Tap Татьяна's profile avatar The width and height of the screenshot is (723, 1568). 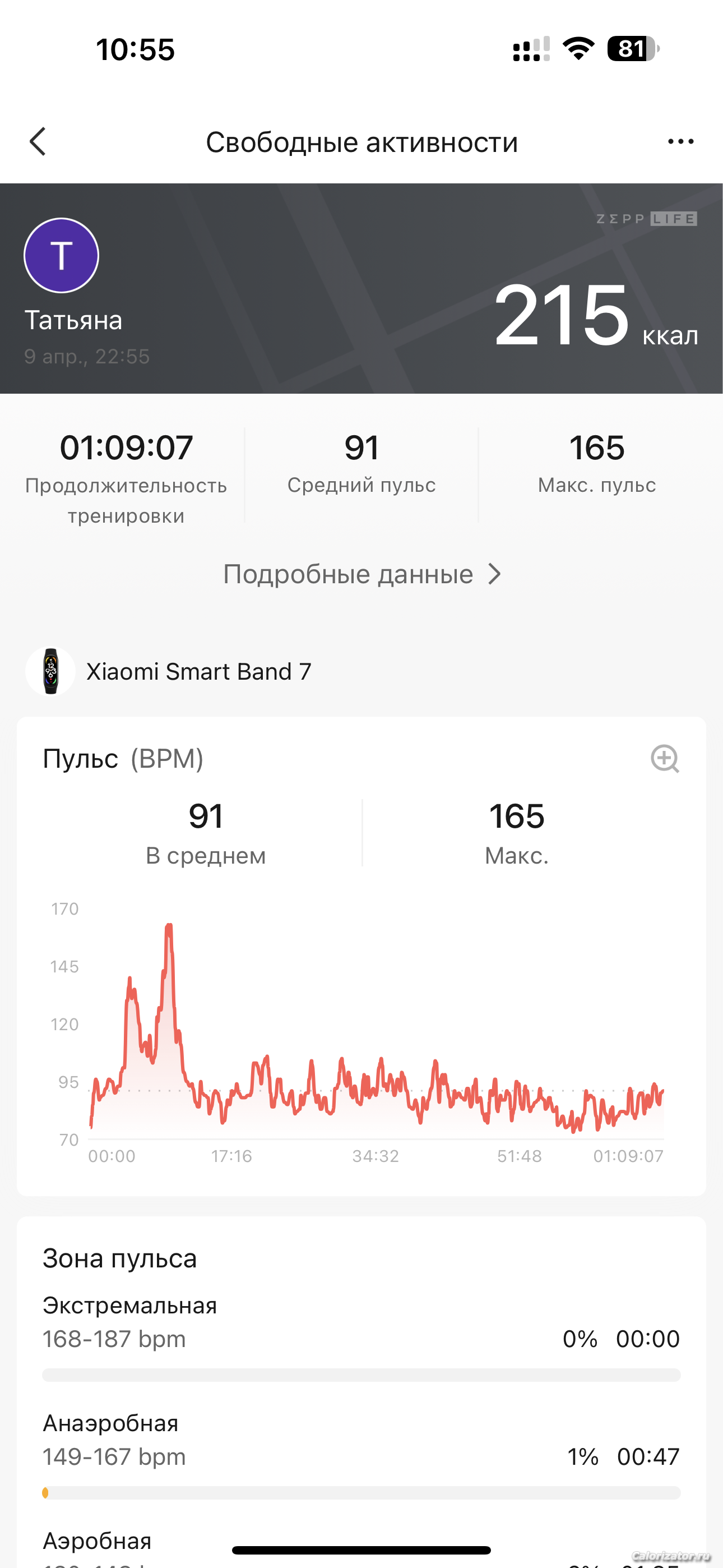click(62, 255)
